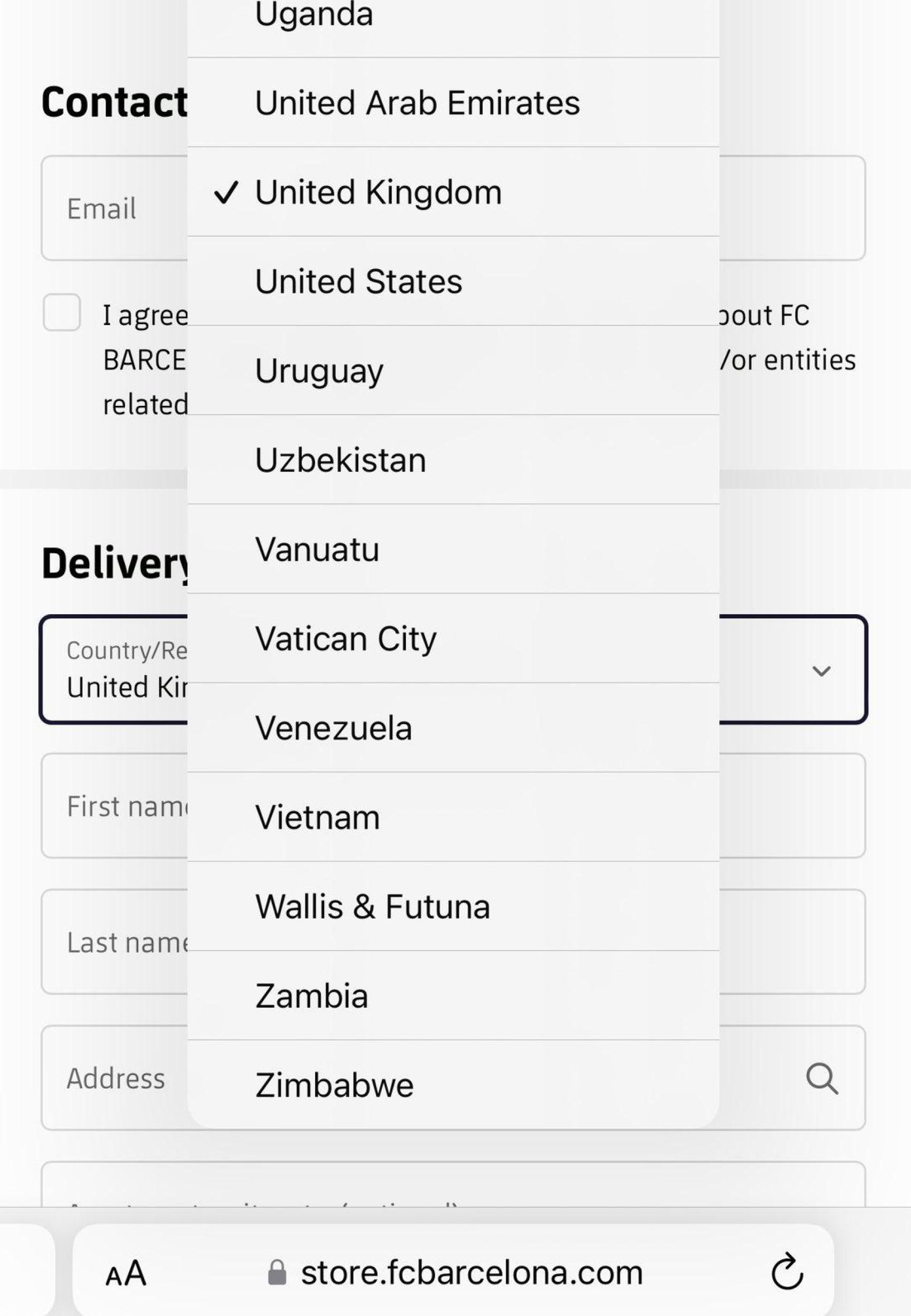911x1316 pixels.
Task: Reload the page in Safari
Action: [787, 1273]
